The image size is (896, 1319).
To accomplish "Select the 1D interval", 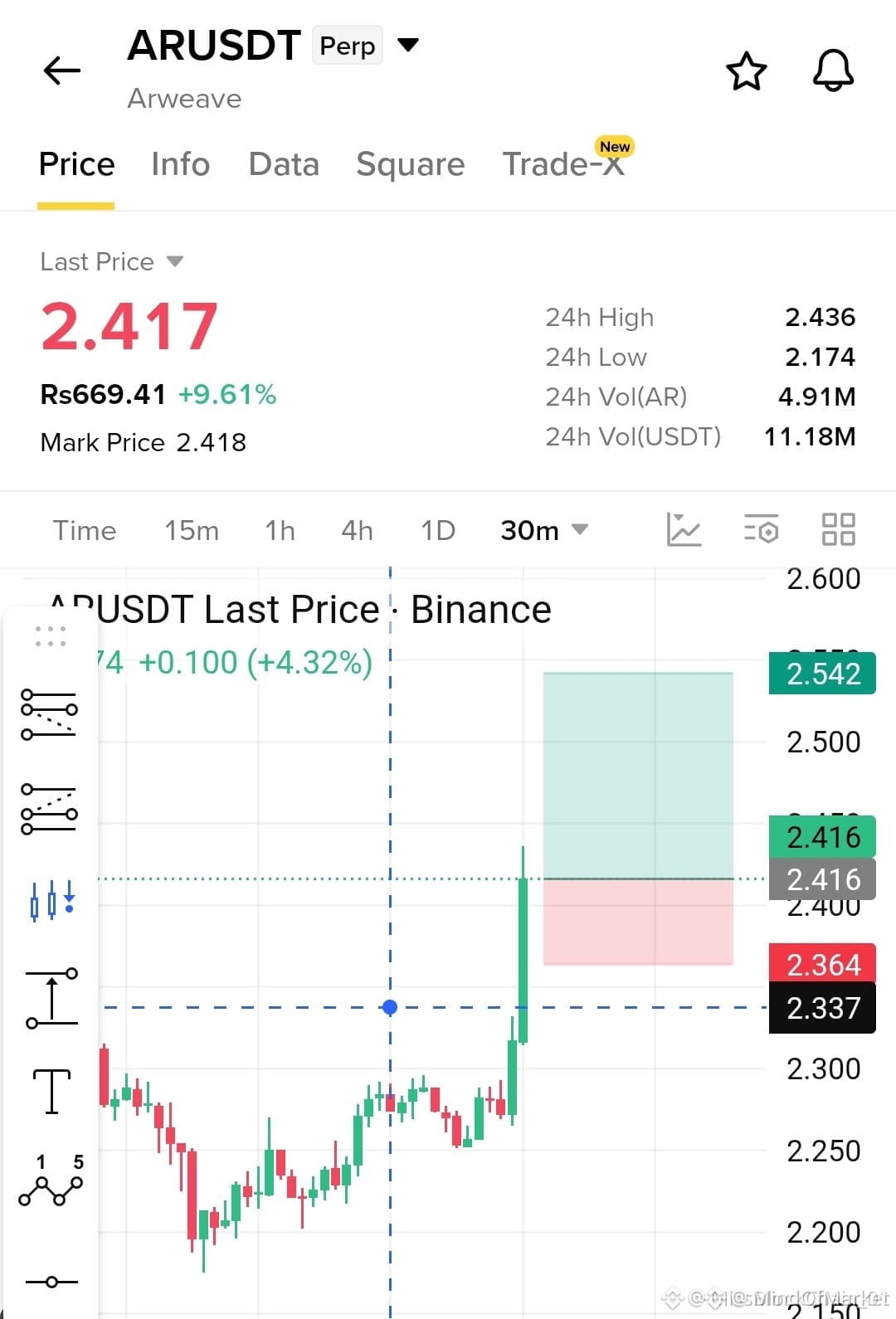I will (438, 531).
